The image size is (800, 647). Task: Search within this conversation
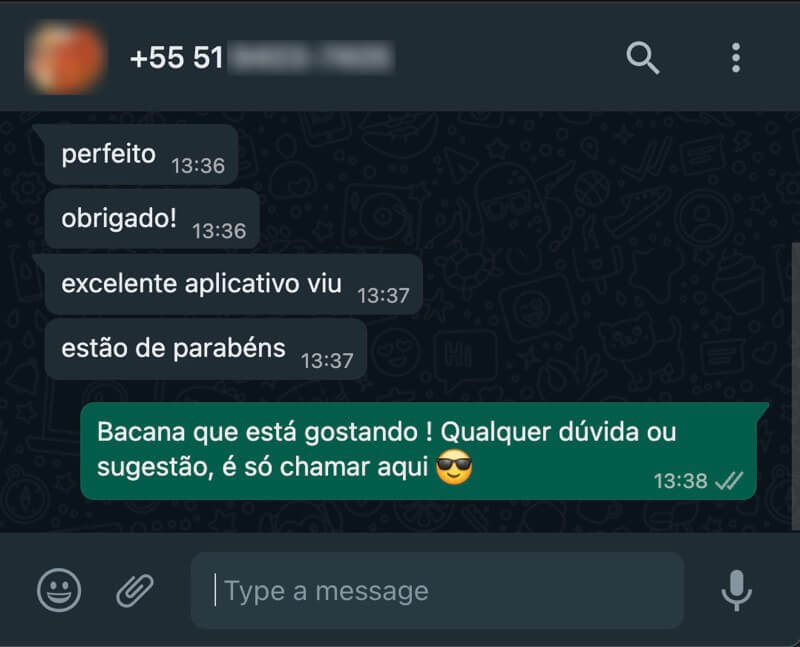(x=642, y=58)
